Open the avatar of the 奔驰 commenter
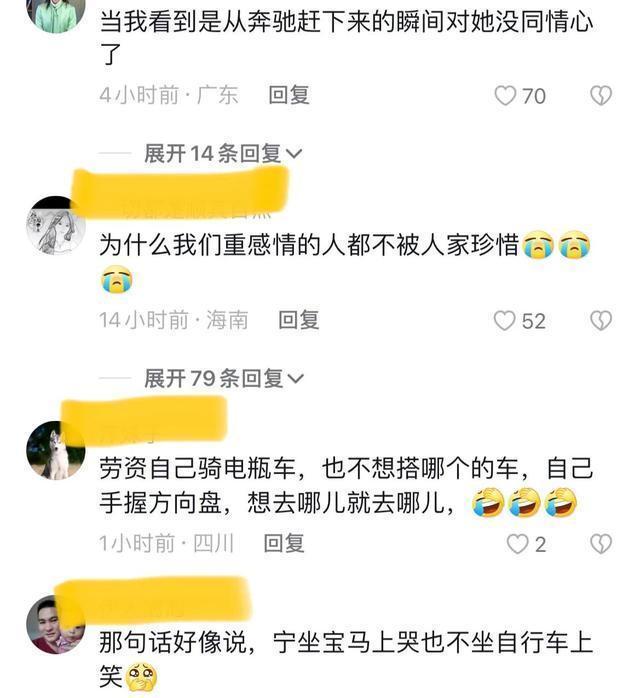Viewport: 640px width, 698px height. coord(54,10)
